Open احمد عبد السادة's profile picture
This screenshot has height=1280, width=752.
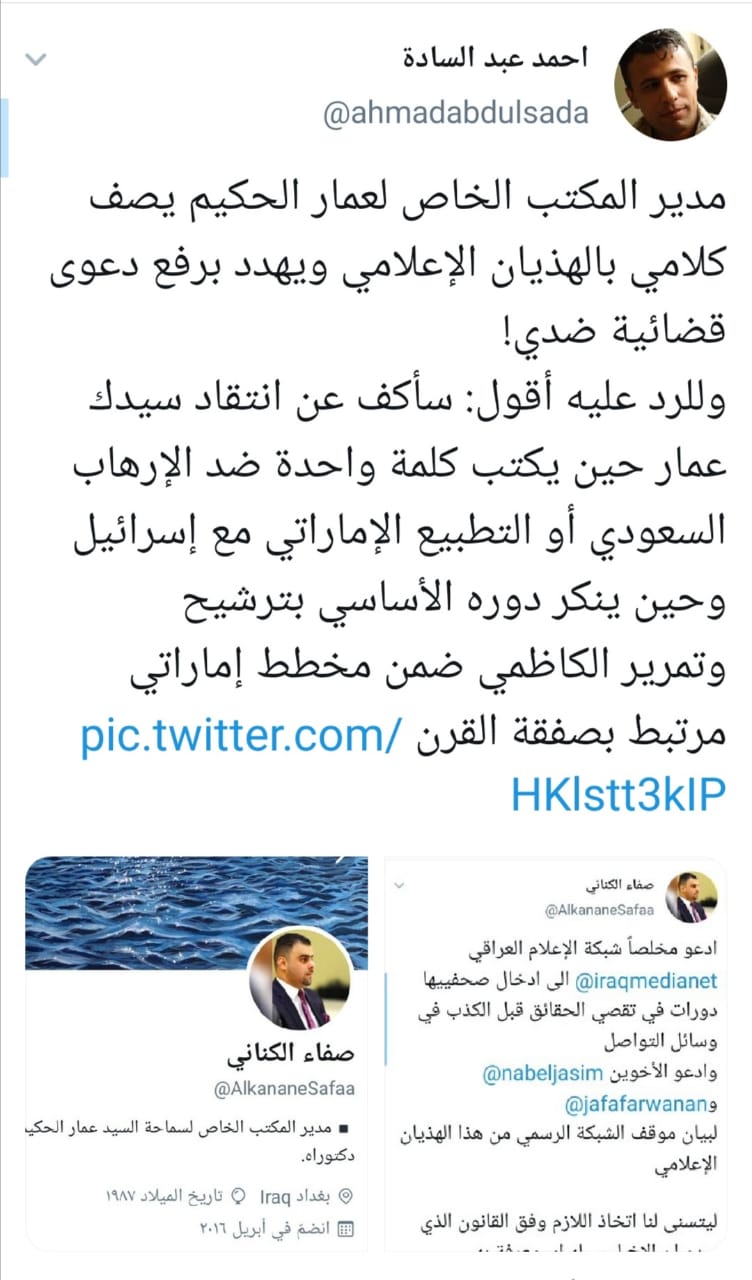coord(669,85)
